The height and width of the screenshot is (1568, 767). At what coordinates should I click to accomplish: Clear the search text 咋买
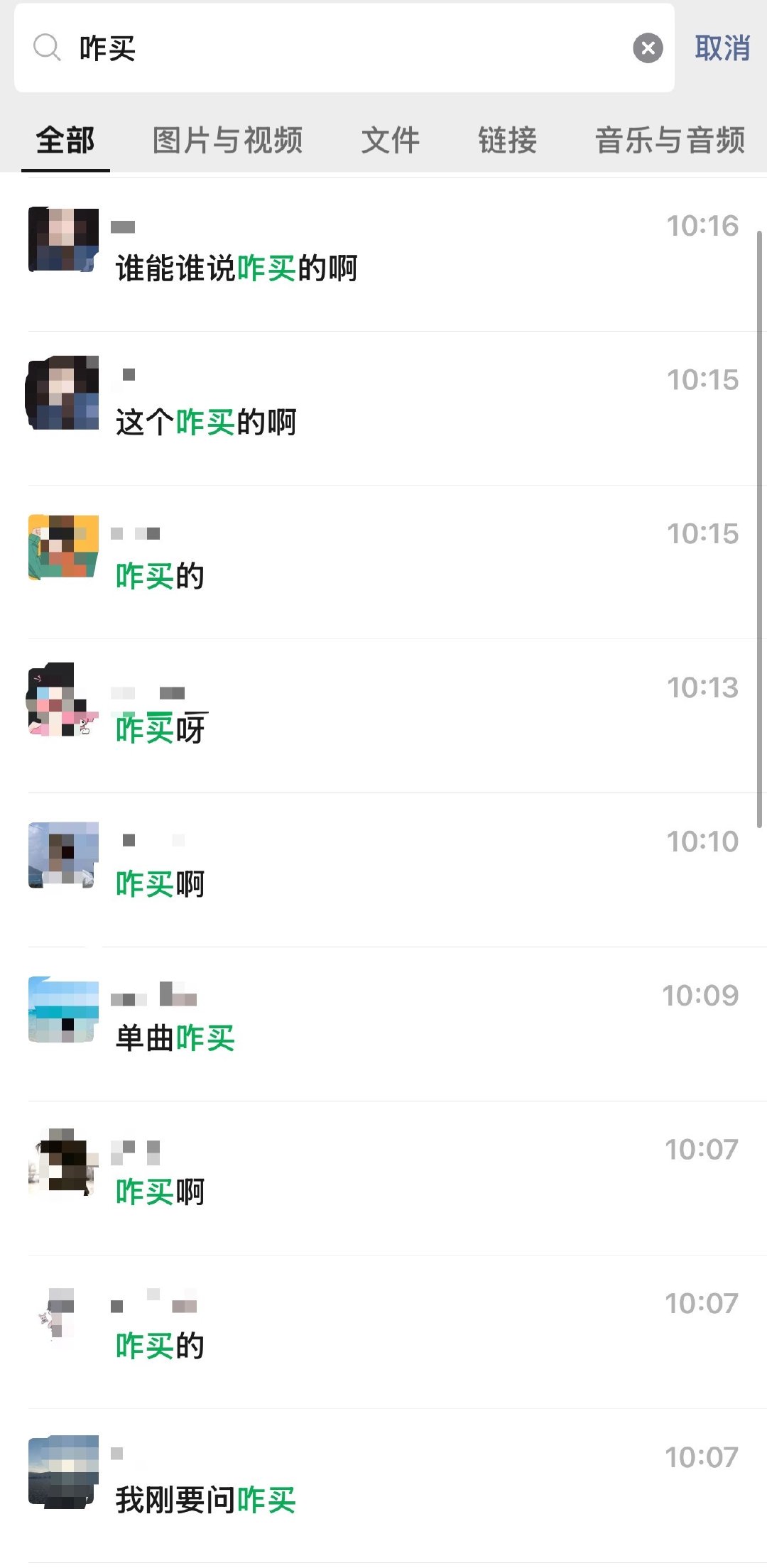pyautogui.click(x=648, y=48)
